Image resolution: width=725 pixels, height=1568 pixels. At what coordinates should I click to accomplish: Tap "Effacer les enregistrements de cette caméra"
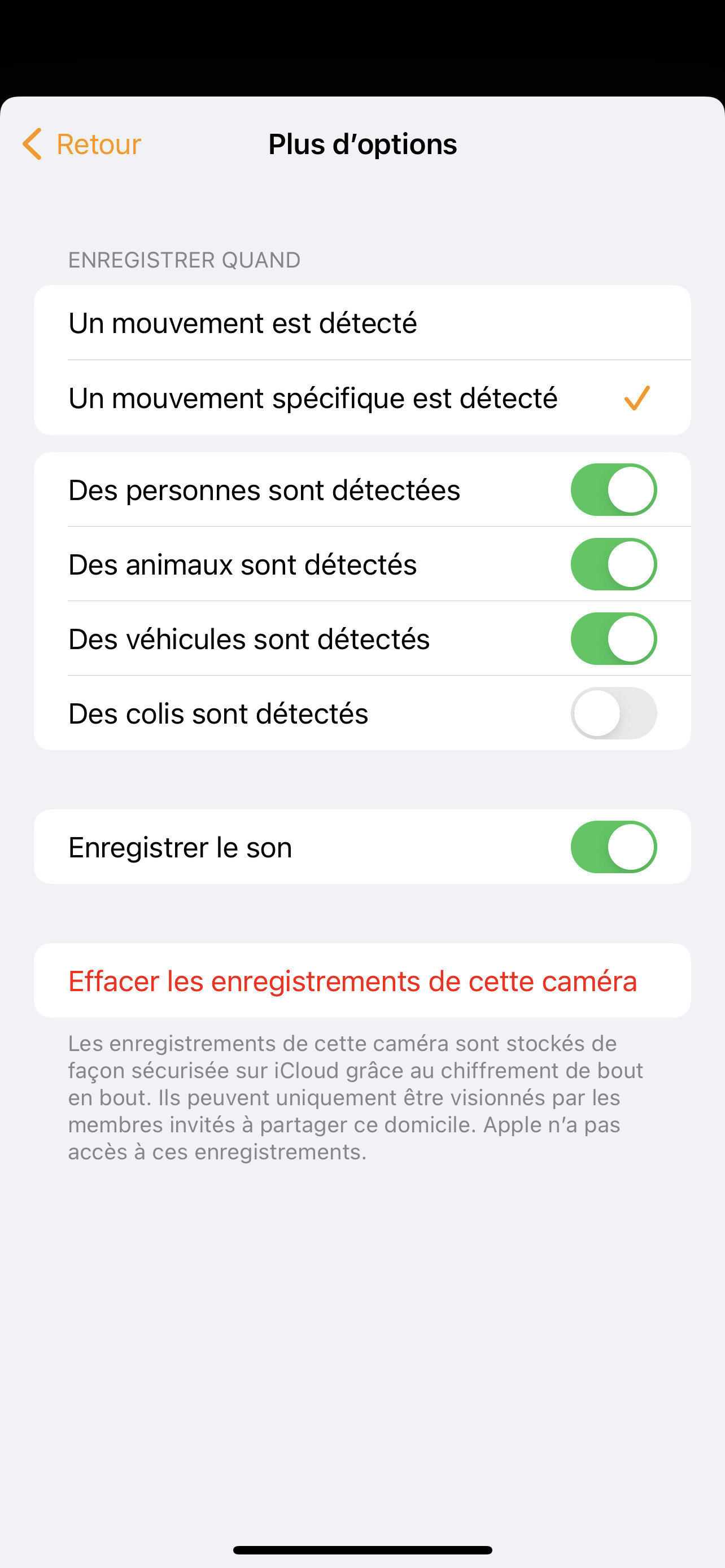click(353, 980)
